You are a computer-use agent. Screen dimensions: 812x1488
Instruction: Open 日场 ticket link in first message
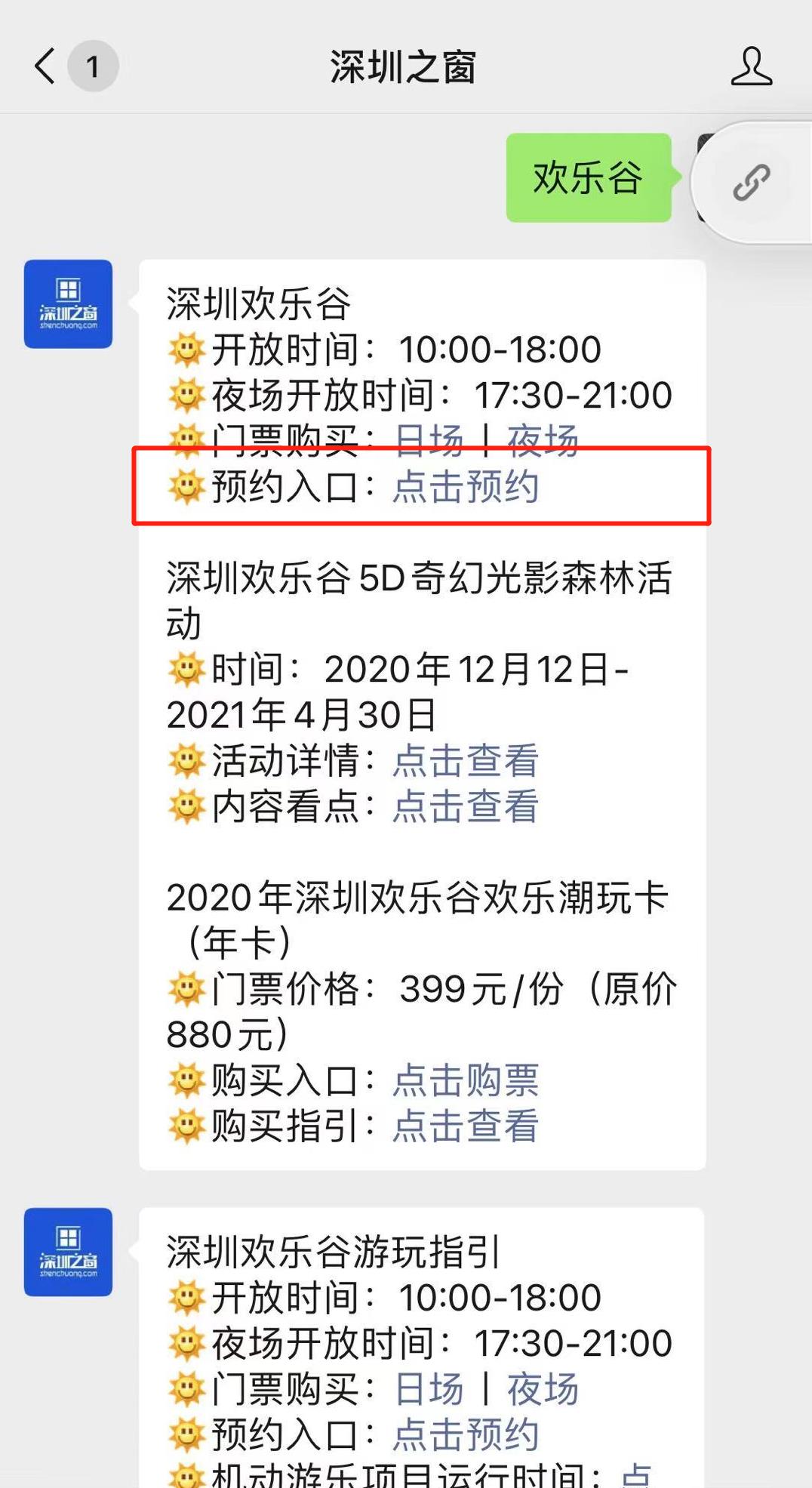[x=429, y=439]
